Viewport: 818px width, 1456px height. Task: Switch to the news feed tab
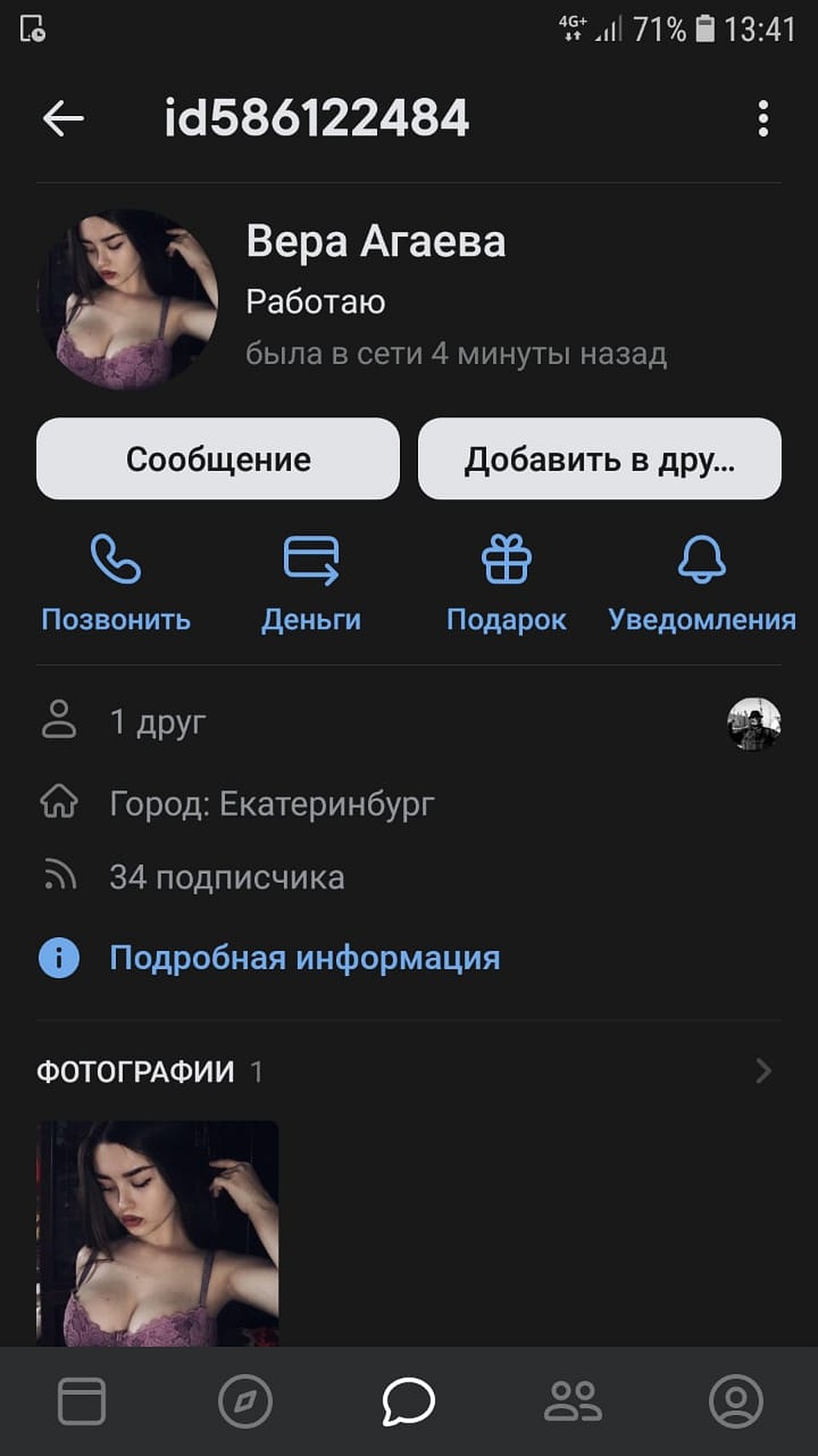(82, 1401)
